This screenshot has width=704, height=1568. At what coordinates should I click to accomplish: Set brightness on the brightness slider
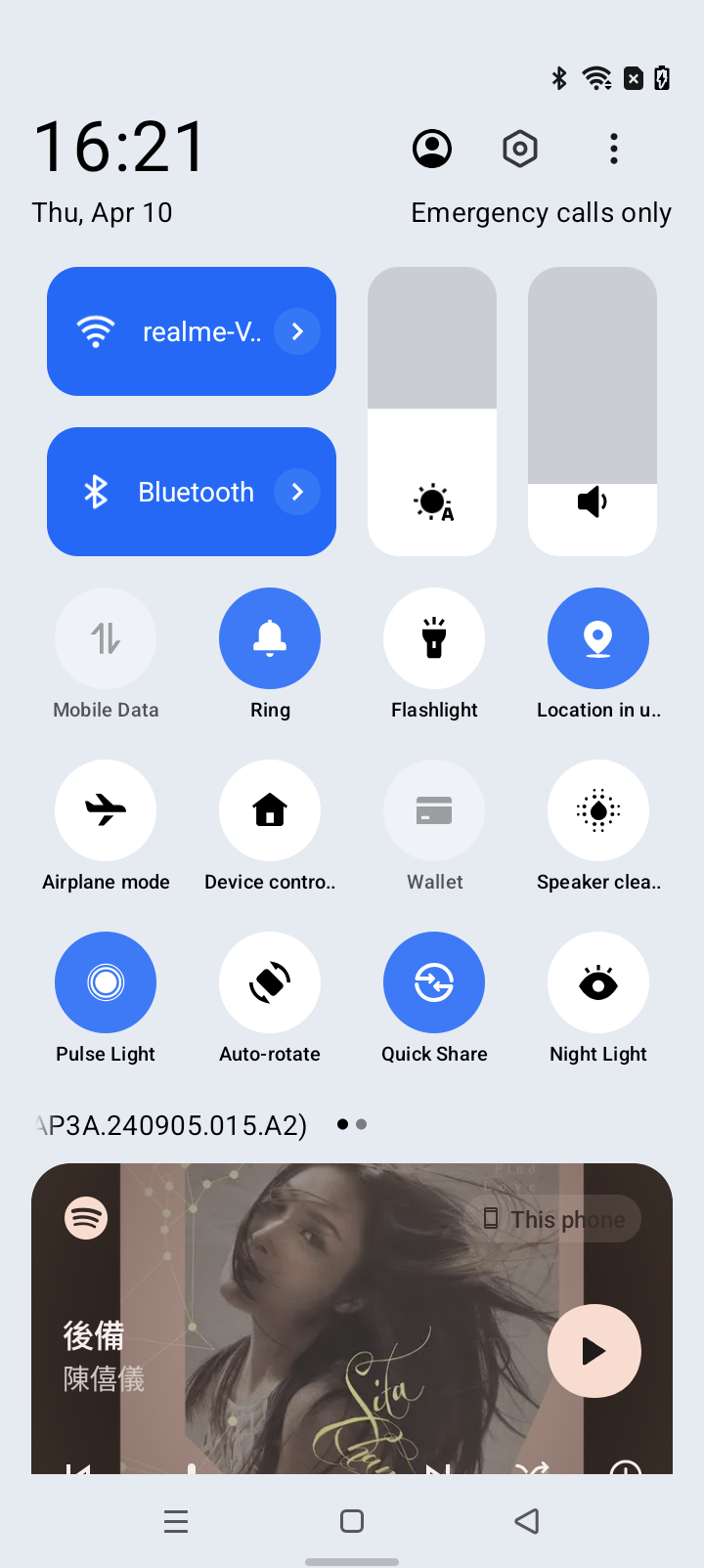(x=432, y=411)
